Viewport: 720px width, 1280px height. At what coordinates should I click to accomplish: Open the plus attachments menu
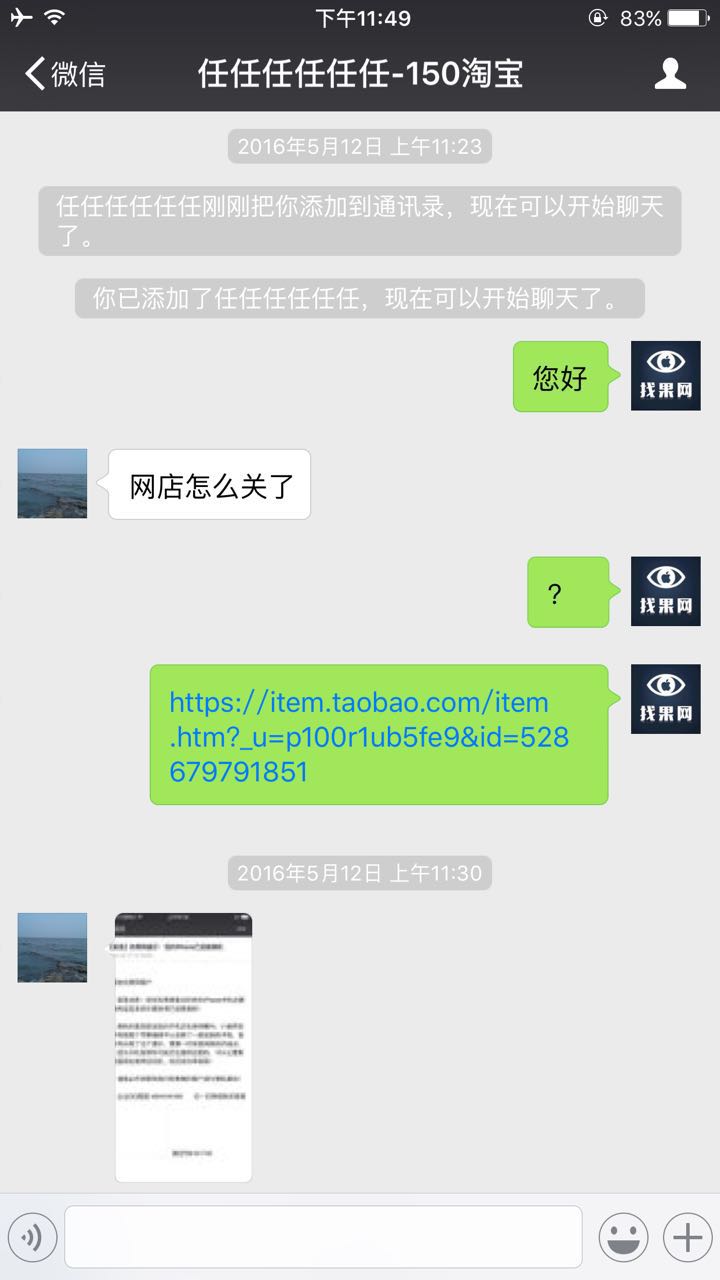pos(687,1238)
